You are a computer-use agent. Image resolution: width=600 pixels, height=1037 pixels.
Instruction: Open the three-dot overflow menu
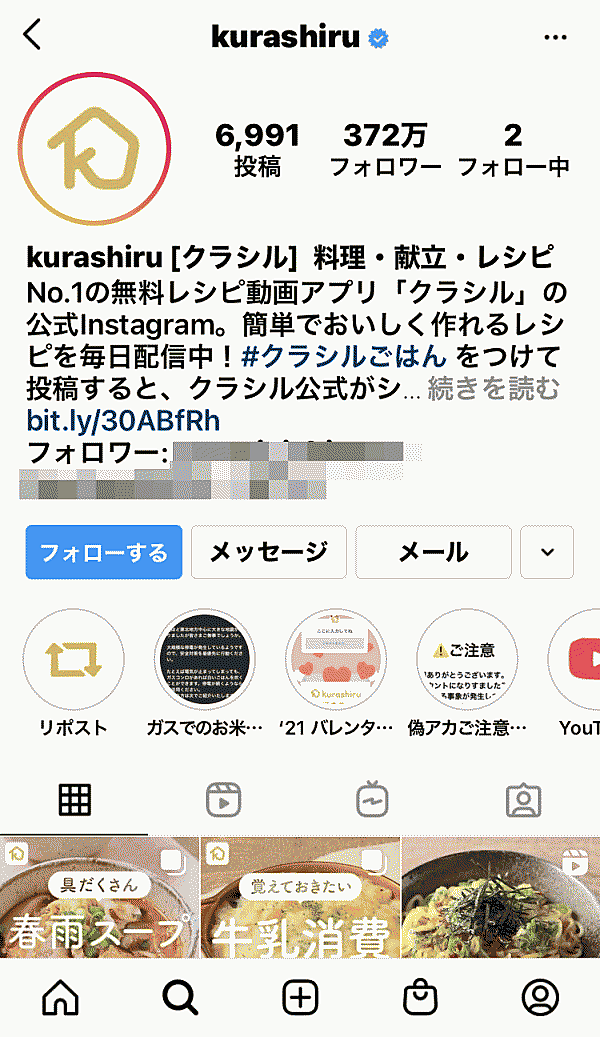tap(555, 37)
